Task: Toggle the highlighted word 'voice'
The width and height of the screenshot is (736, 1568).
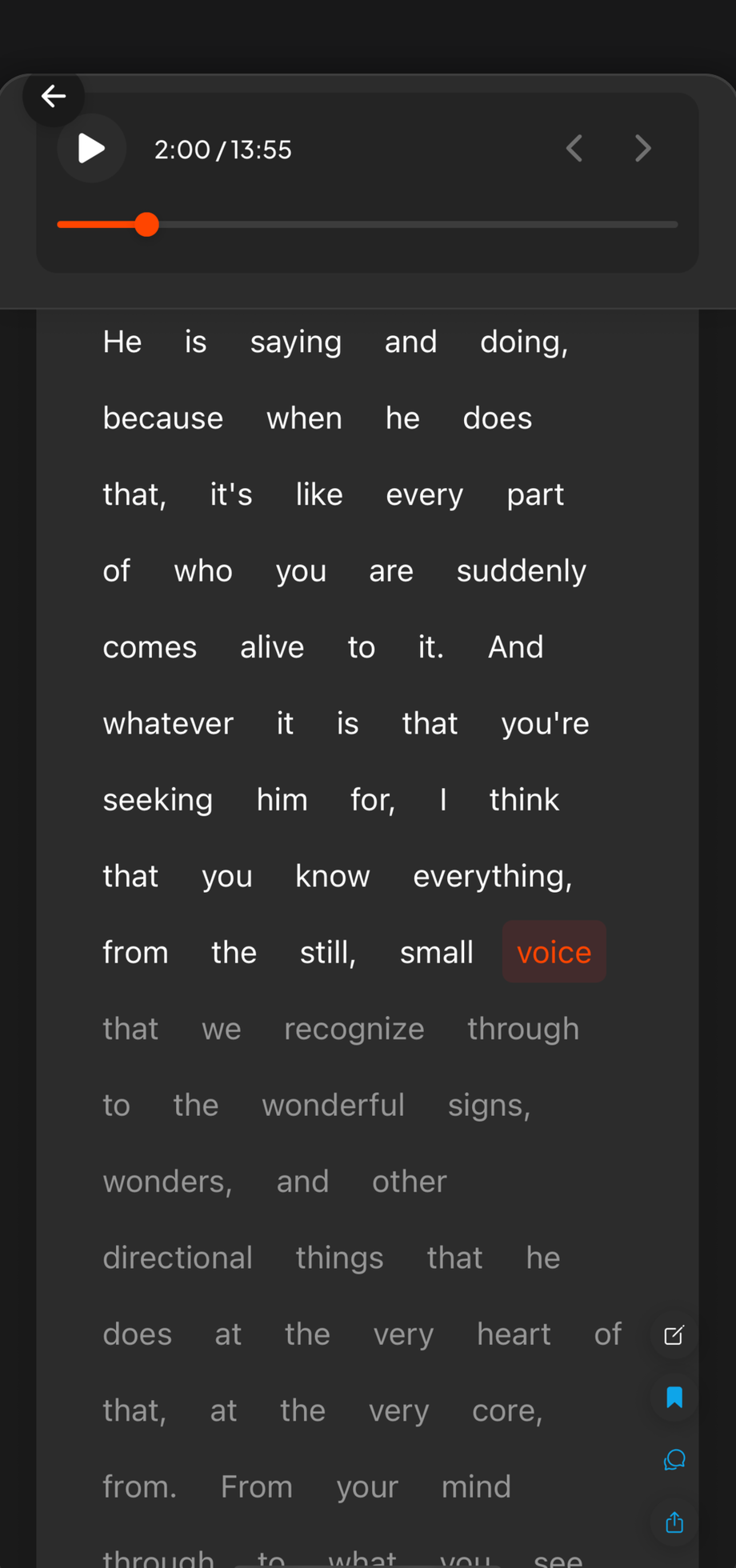Action: tap(554, 951)
